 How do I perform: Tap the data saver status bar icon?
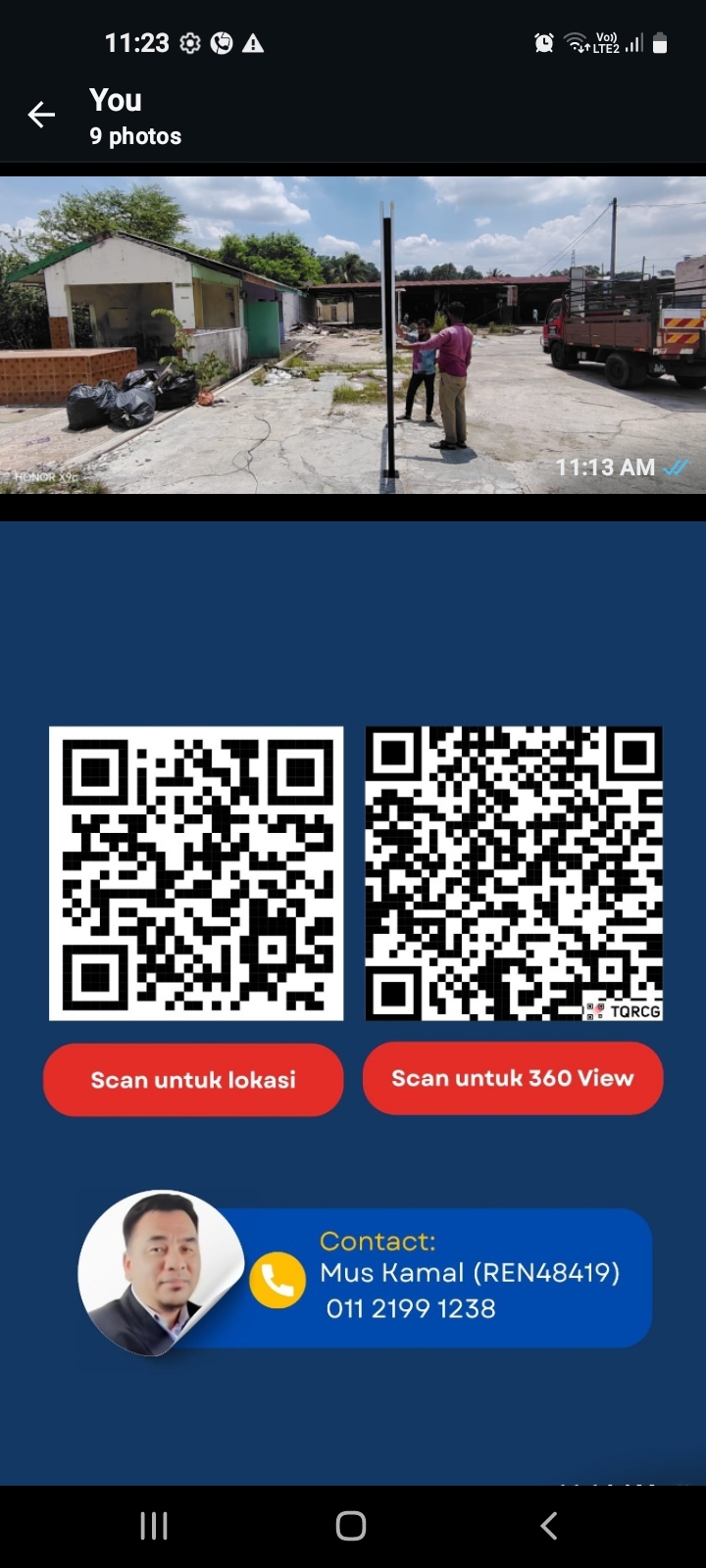coord(223,42)
